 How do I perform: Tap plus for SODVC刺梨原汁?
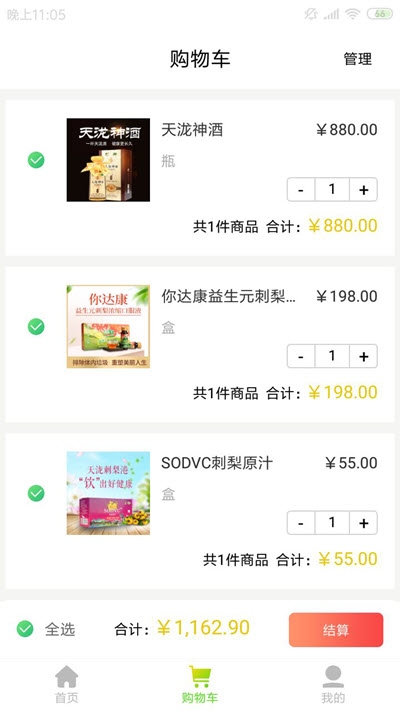coord(363,523)
